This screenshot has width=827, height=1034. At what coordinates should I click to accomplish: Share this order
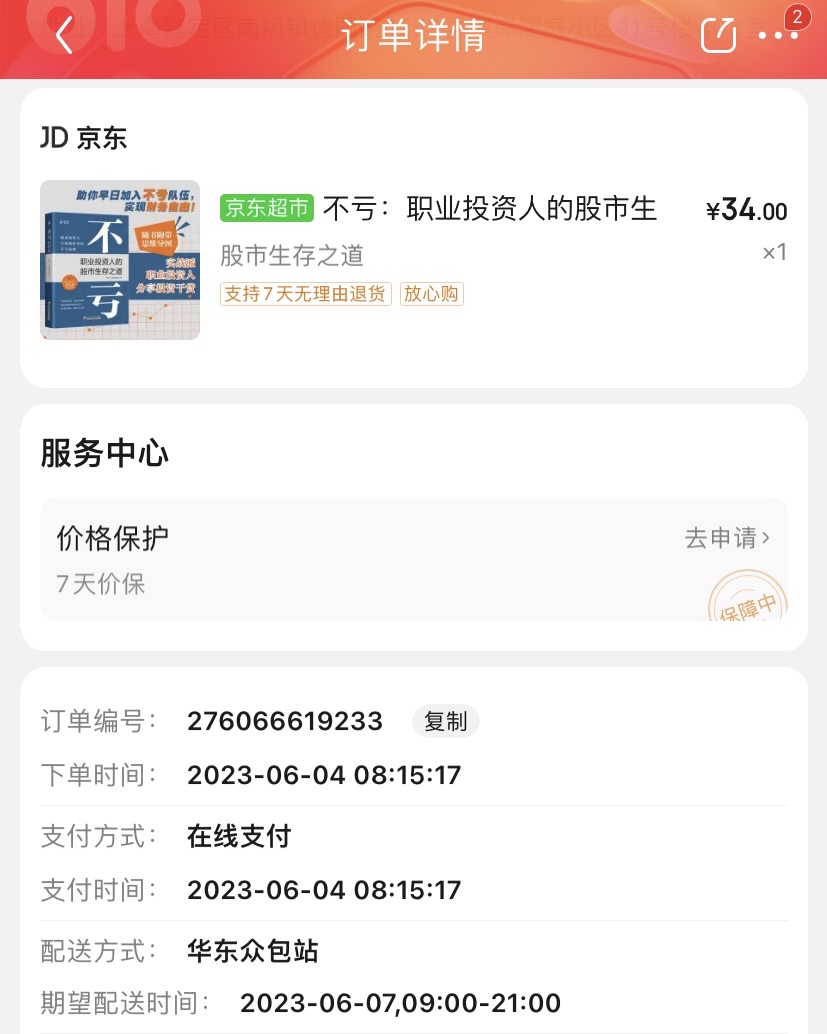(717, 36)
